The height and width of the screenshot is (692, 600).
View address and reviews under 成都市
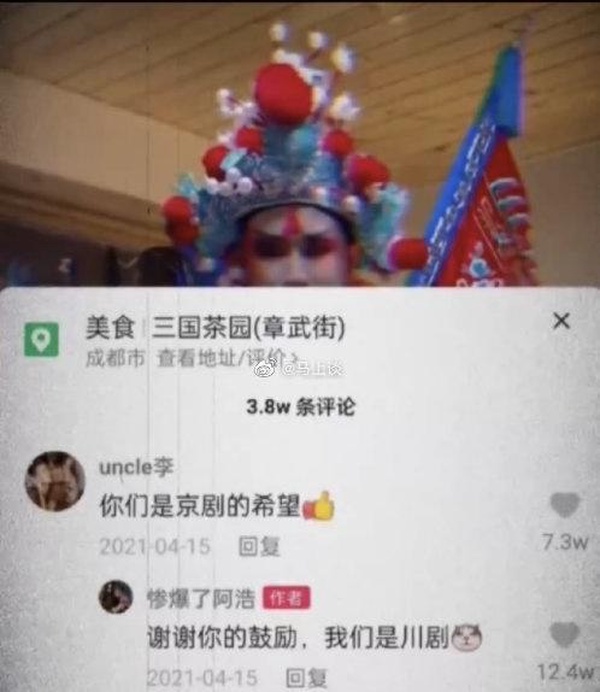pos(227,358)
